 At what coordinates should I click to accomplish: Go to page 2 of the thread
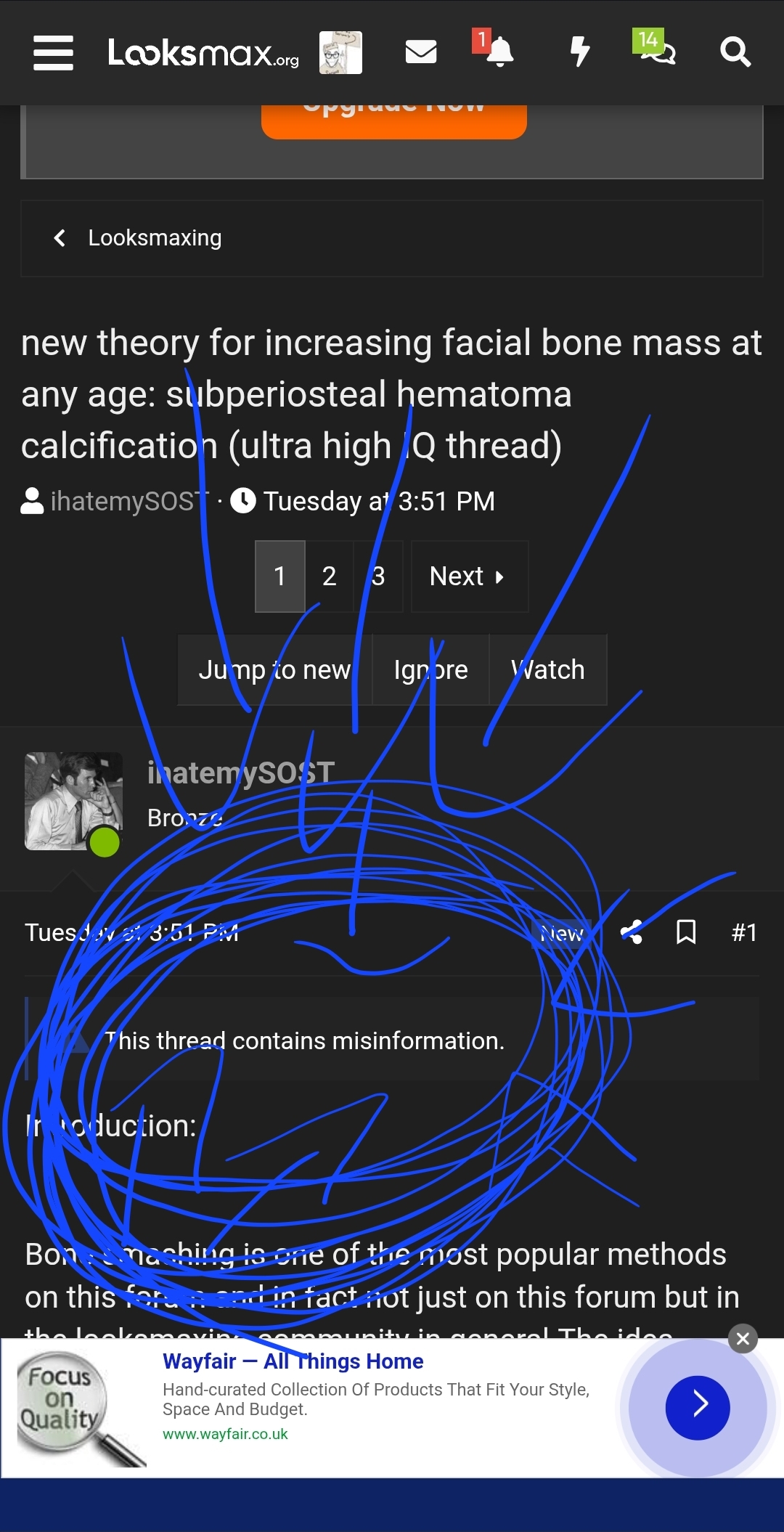coord(329,576)
